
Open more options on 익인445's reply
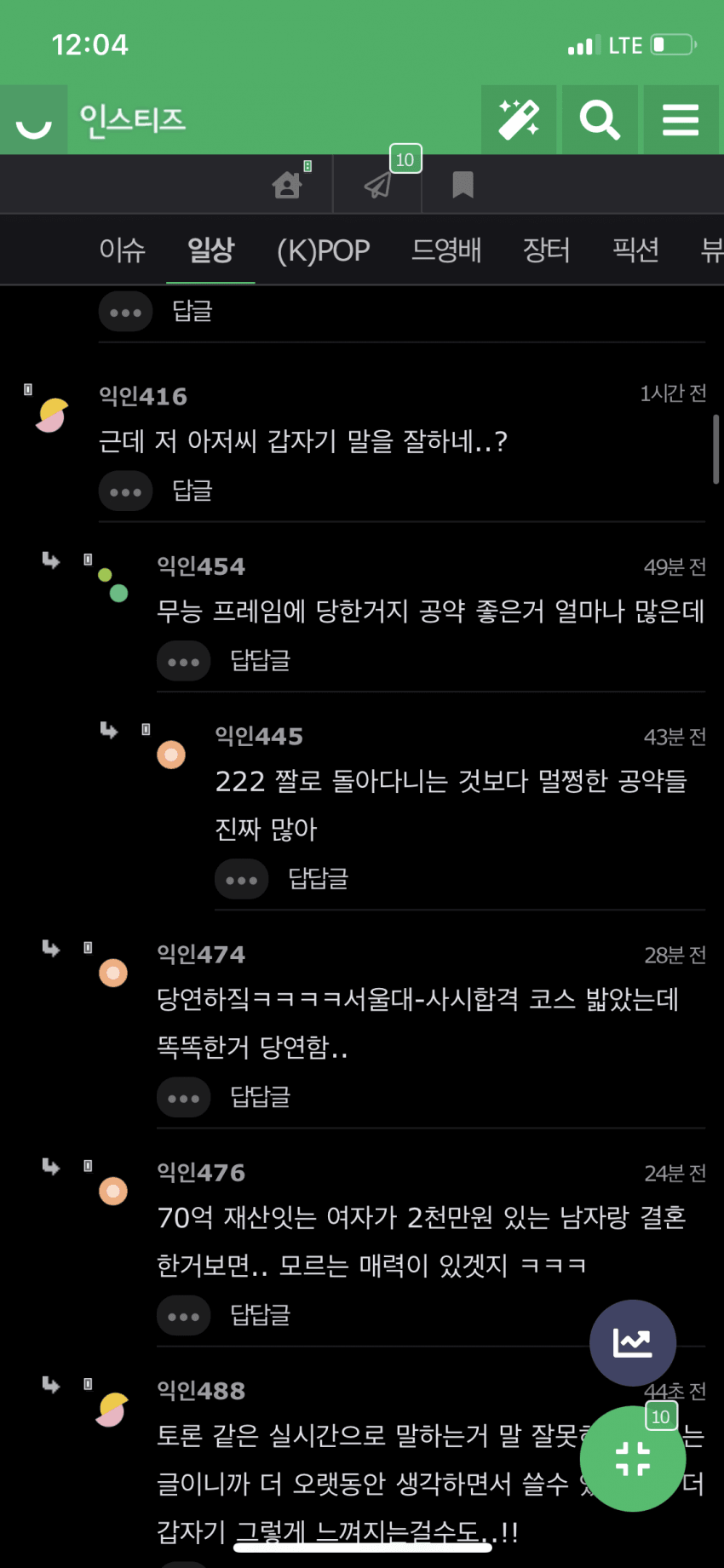(x=241, y=880)
